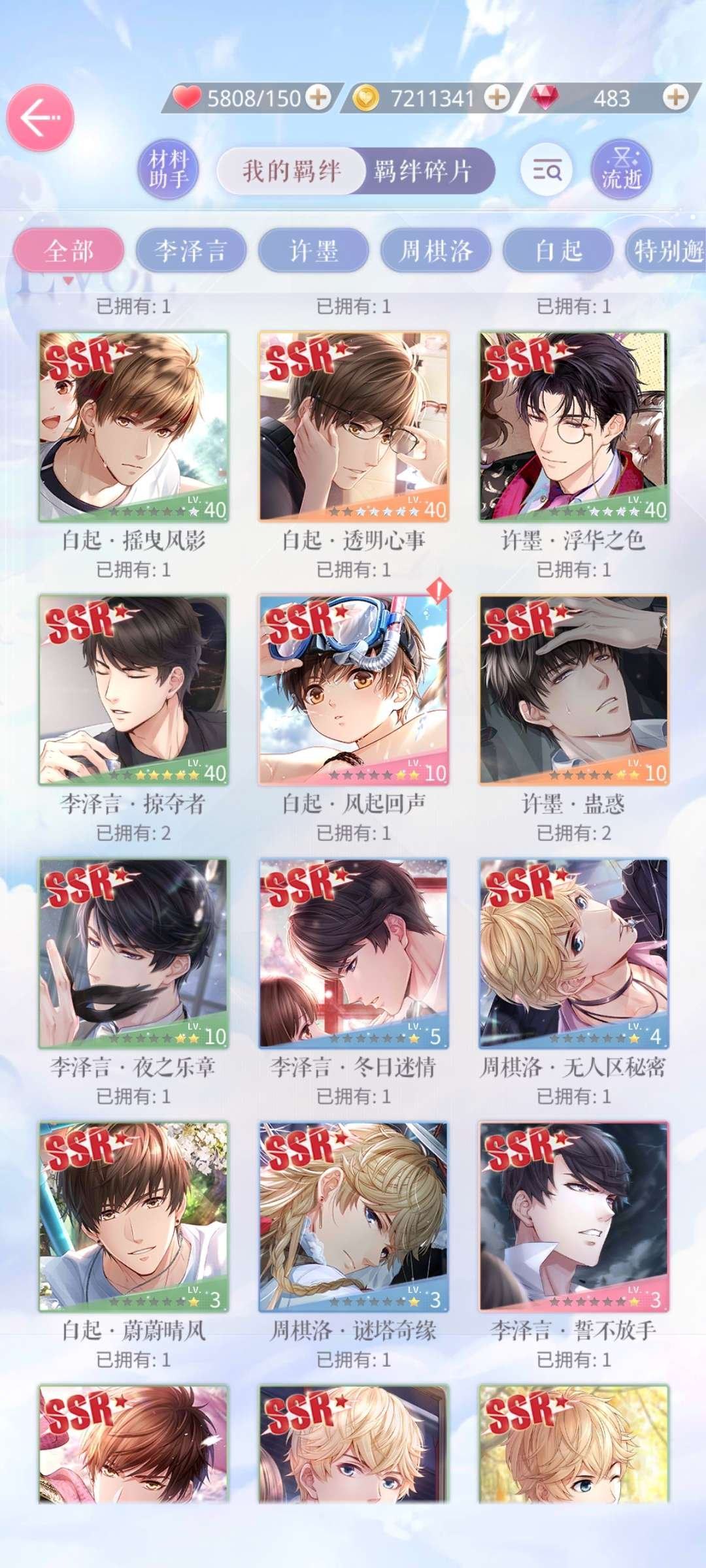The width and height of the screenshot is (706, 1568).
Task: View card 周棋洛·无人区秘密
Action: [573, 953]
